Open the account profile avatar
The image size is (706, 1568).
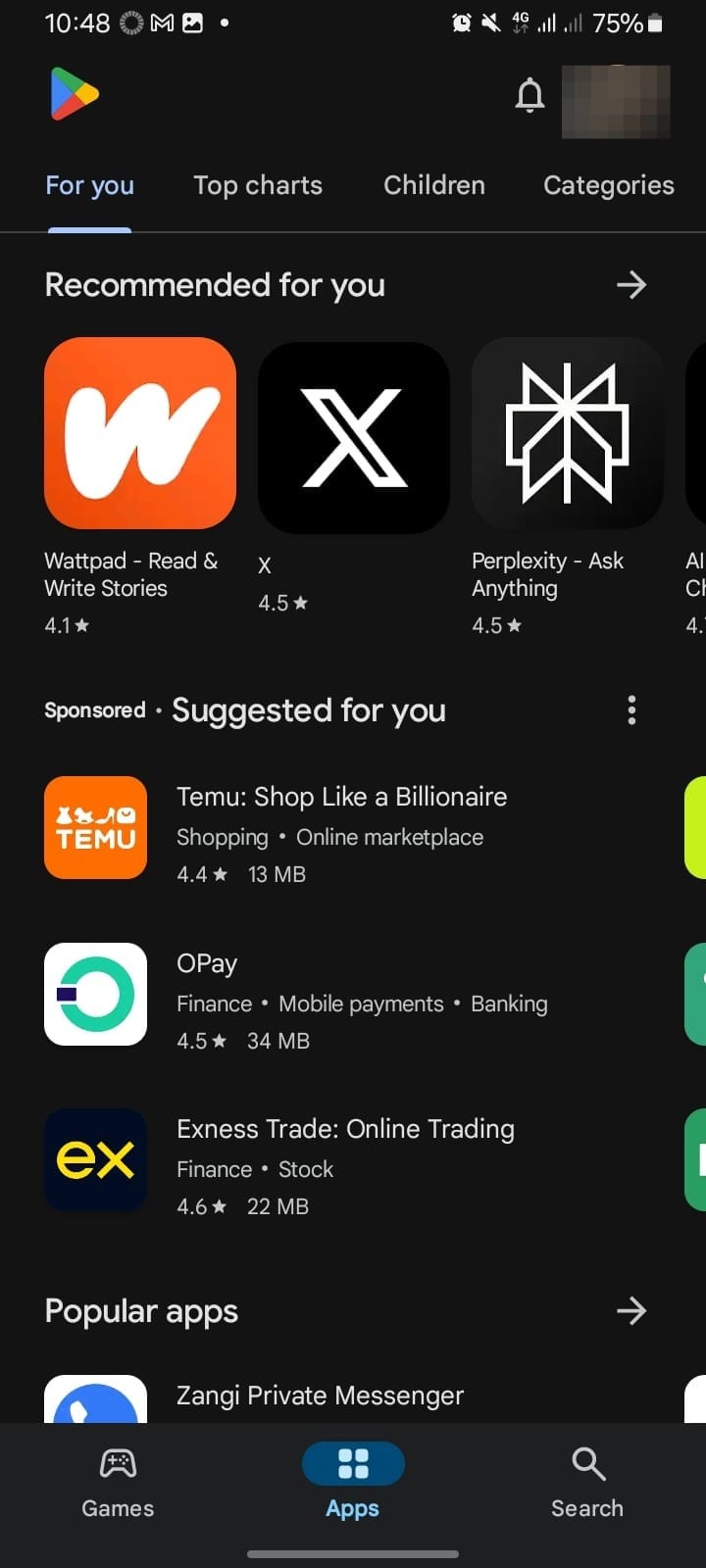click(616, 101)
